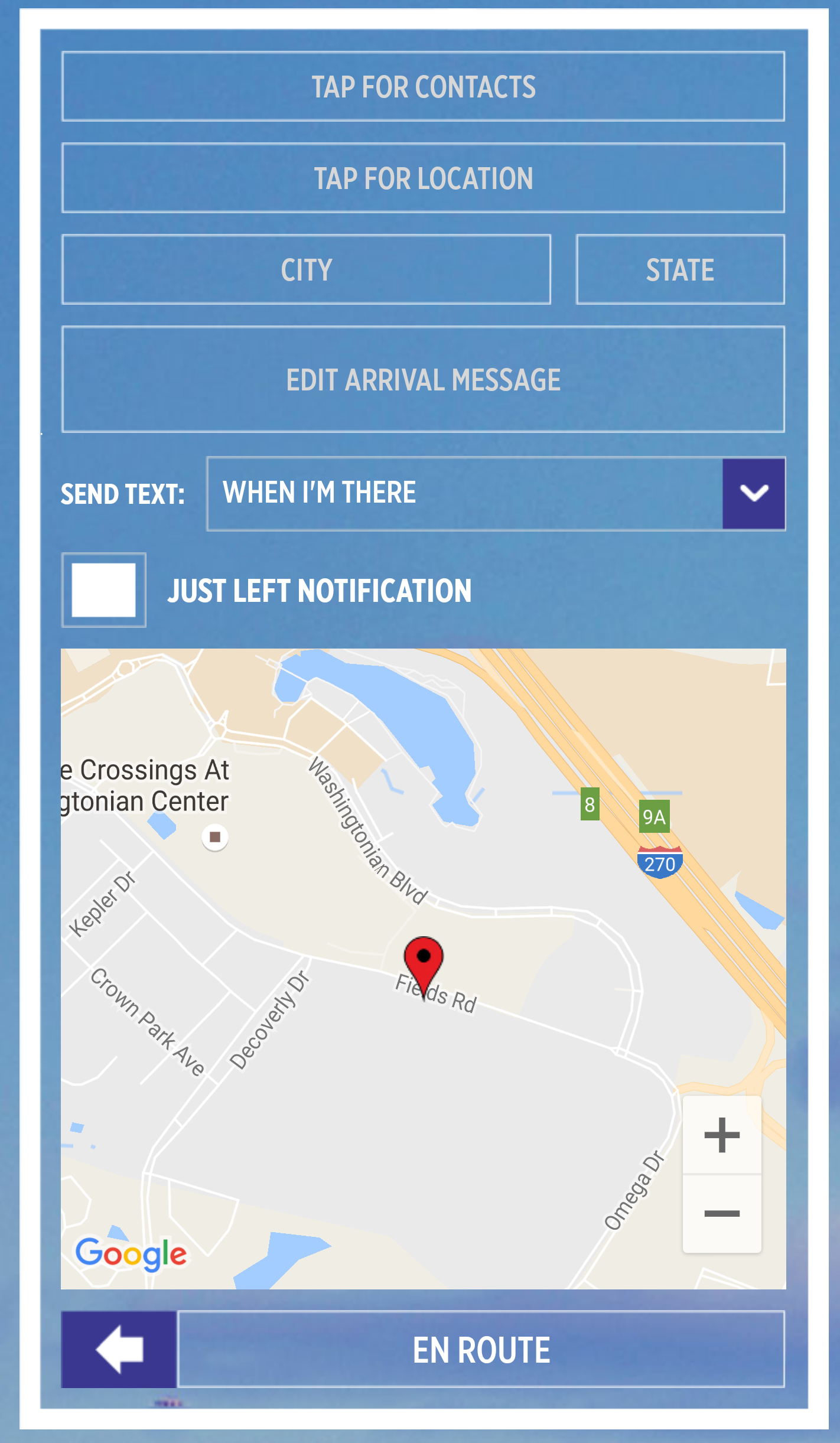Viewport: 840px width, 1443px height.
Task: Tap for contacts button
Action: [x=423, y=87]
